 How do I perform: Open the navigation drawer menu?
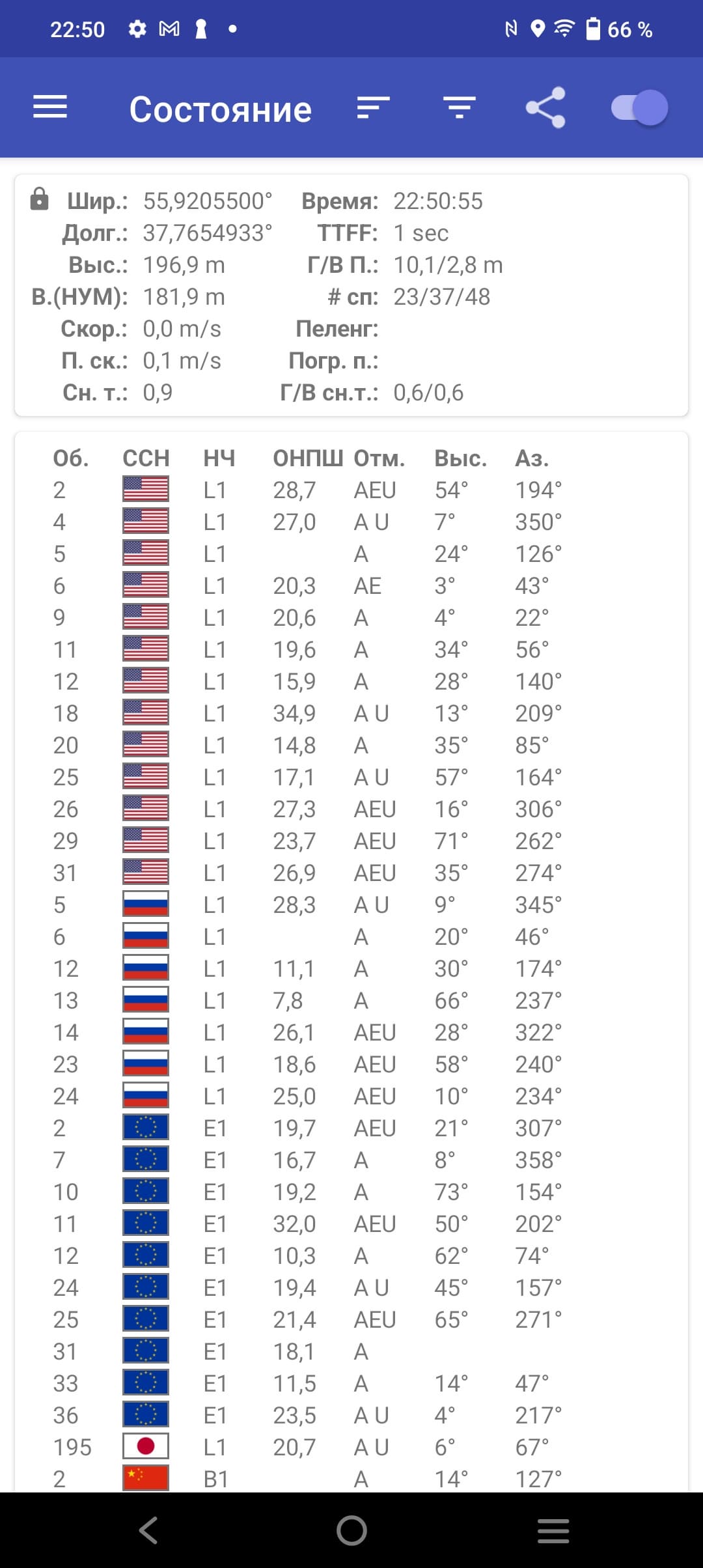coord(50,107)
